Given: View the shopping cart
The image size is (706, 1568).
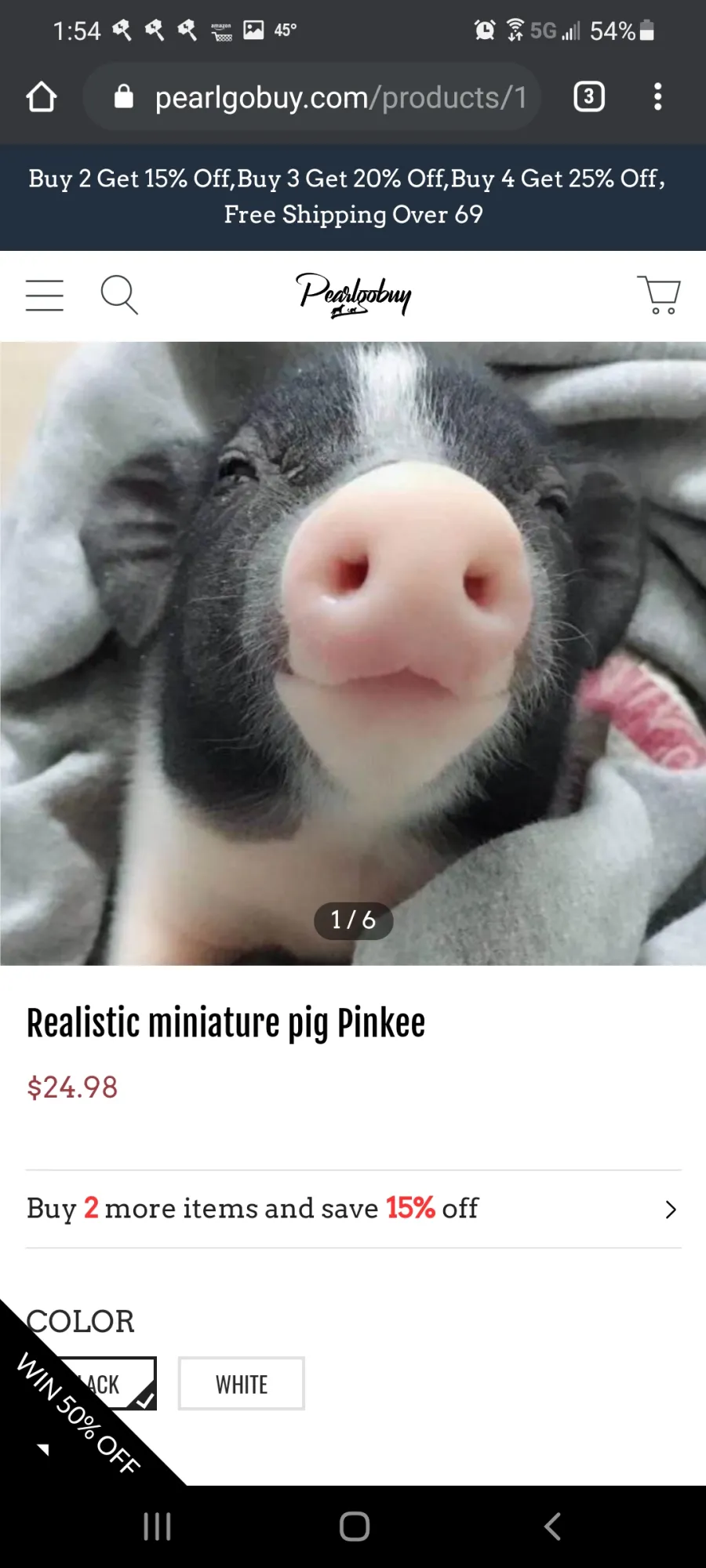Looking at the screenshot, I should 659,295.
